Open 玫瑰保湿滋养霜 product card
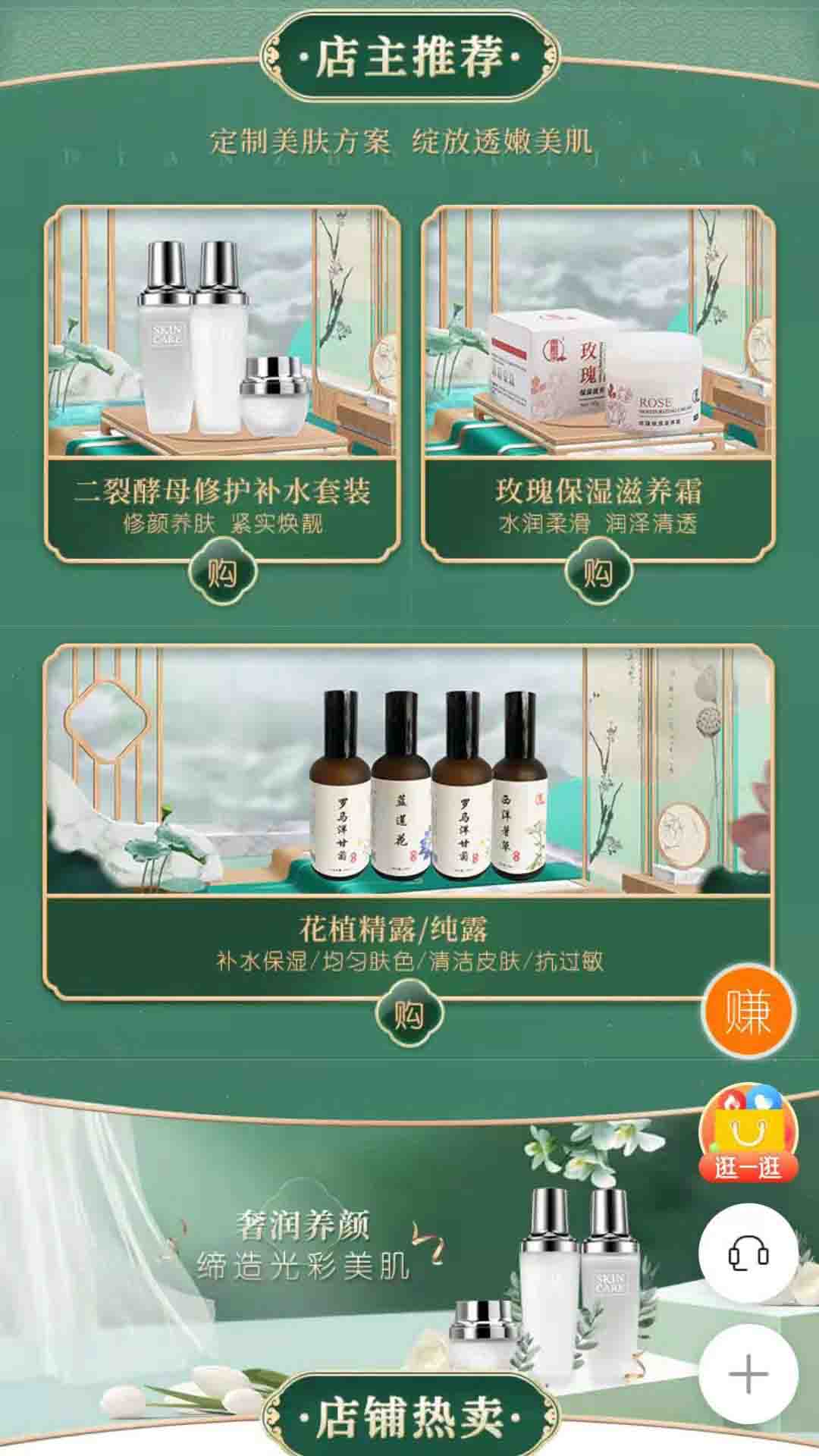This screenshot has width=819, height=1456. (598, 379)
